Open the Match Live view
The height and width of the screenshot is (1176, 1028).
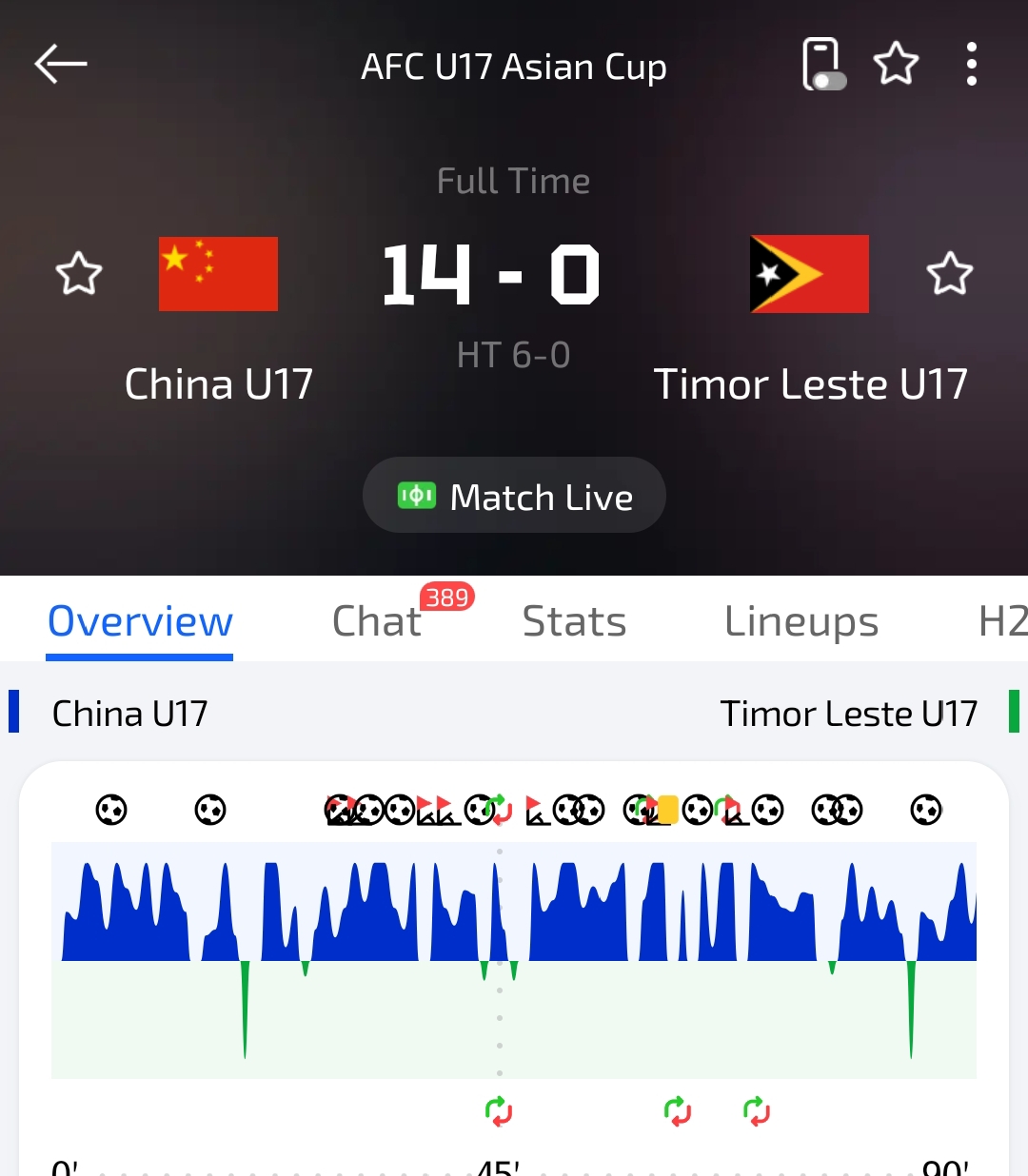pyautogui.click(x=514, y=496)
